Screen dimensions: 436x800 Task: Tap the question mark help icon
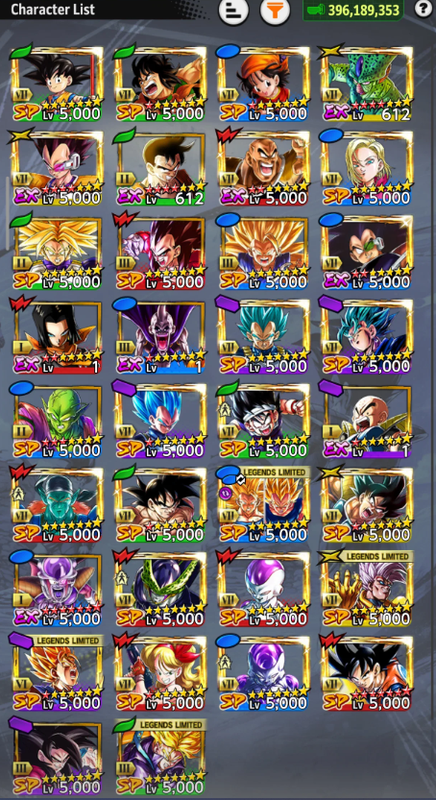coord(423,9)
